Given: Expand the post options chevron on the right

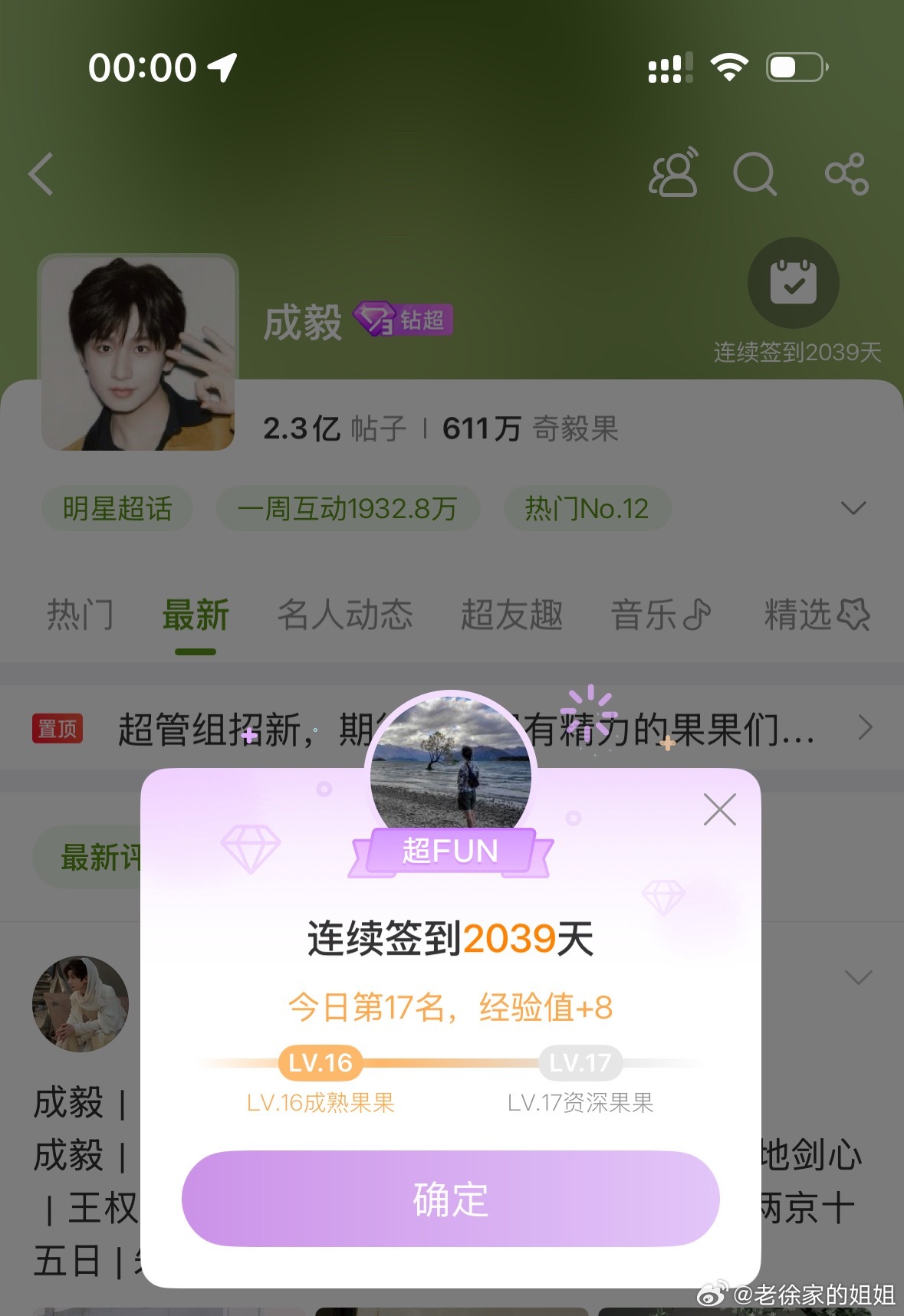Looking at the screenshot, I should (858, 977).
